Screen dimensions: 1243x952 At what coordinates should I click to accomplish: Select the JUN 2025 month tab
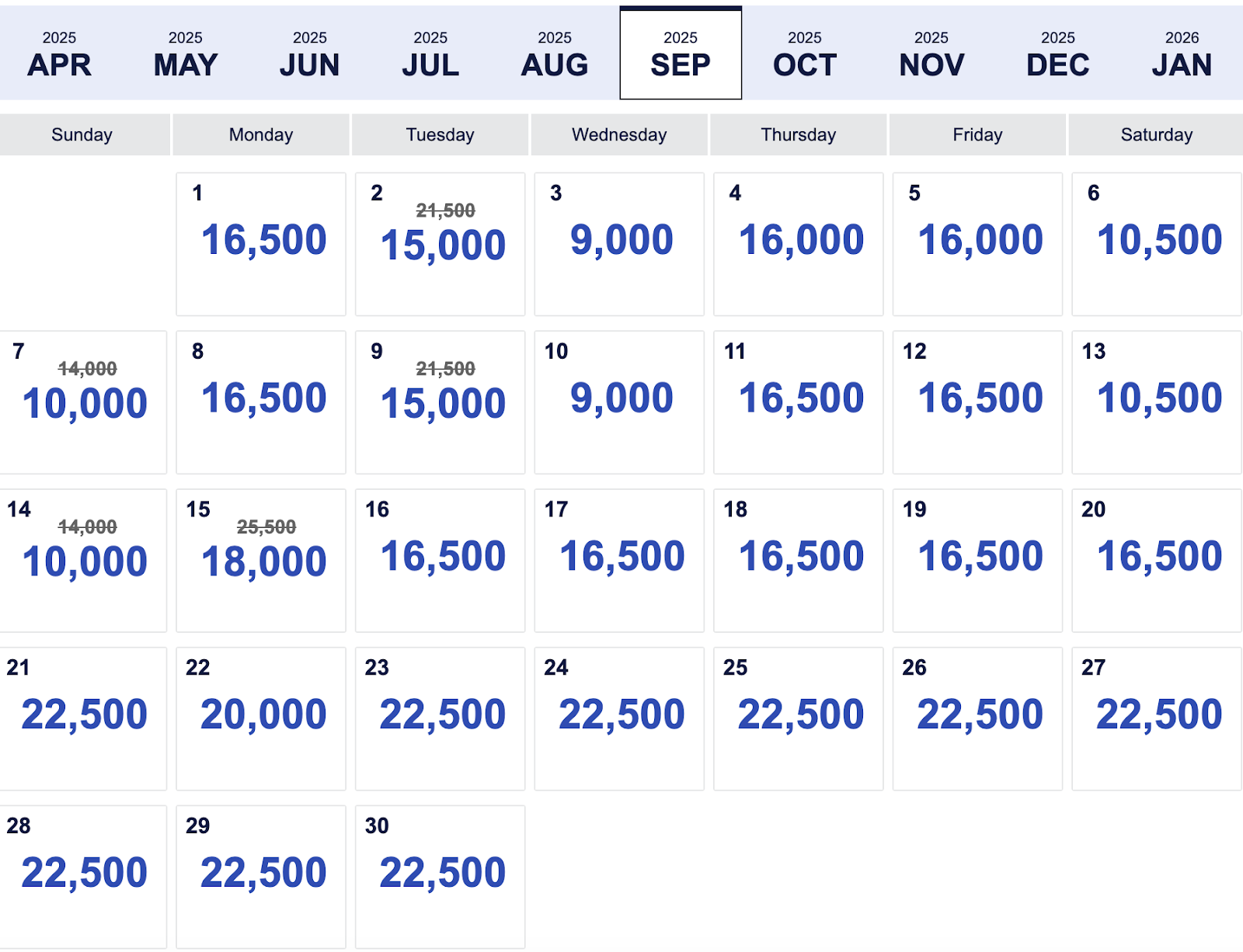tap(309, 54)
